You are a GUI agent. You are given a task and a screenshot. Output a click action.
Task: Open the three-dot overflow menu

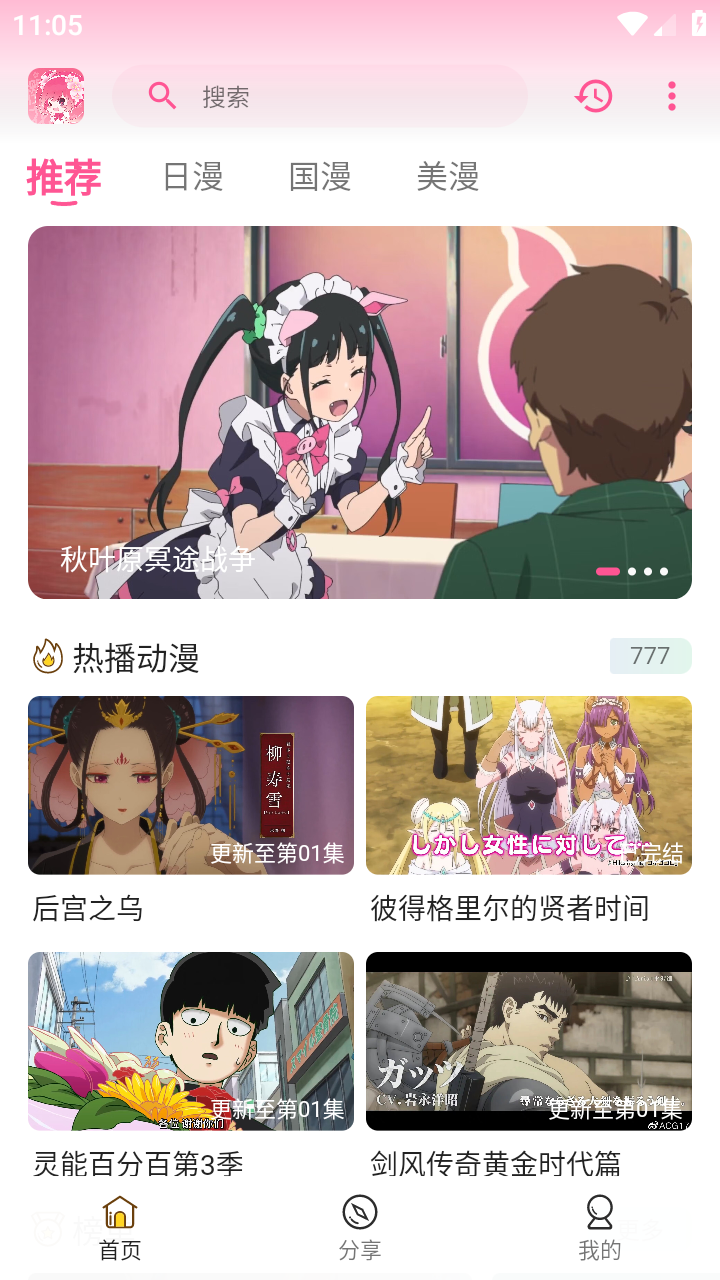pyautogui.click(x=670, y=96)
